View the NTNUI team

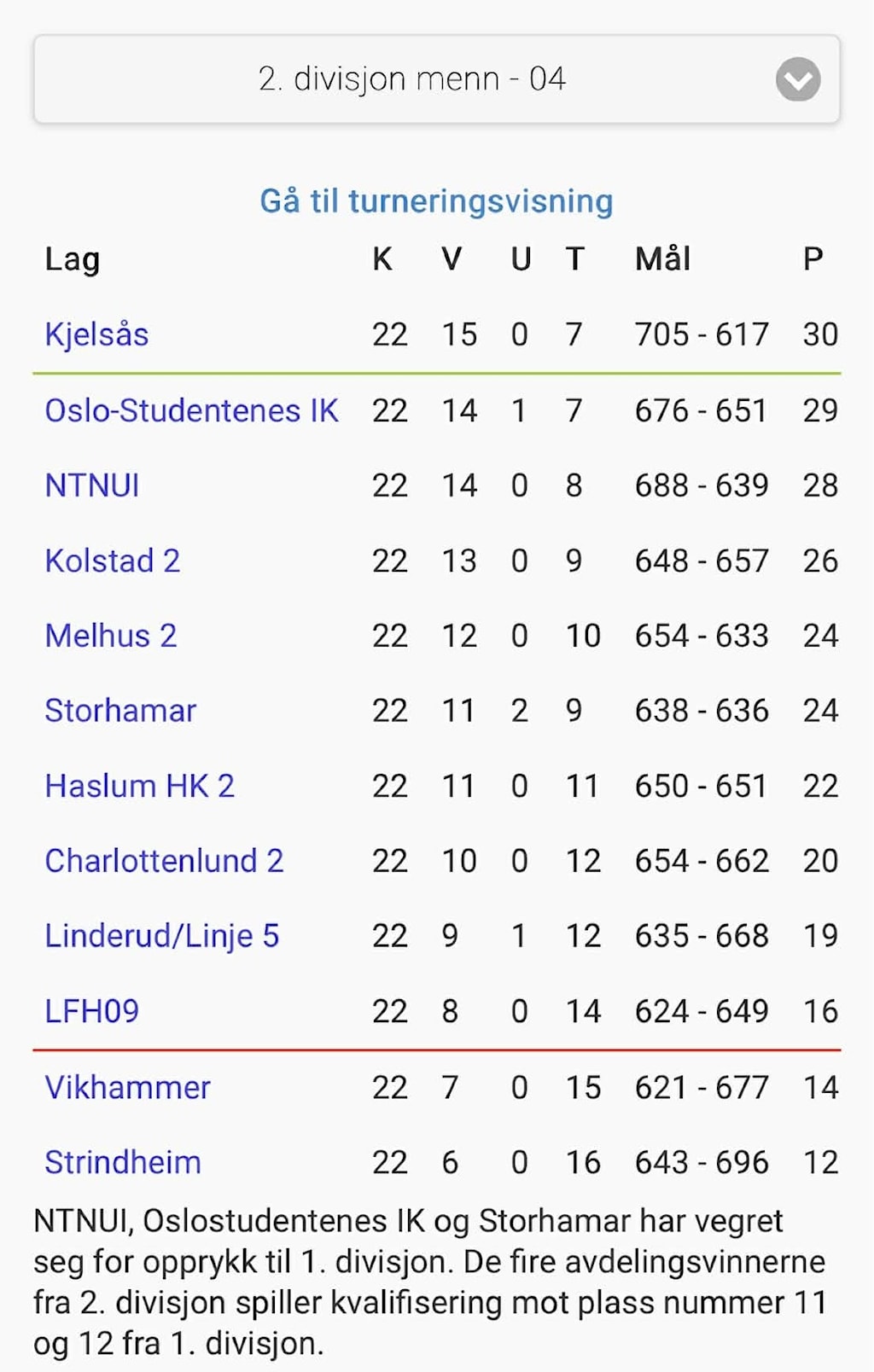pos(91,485)
